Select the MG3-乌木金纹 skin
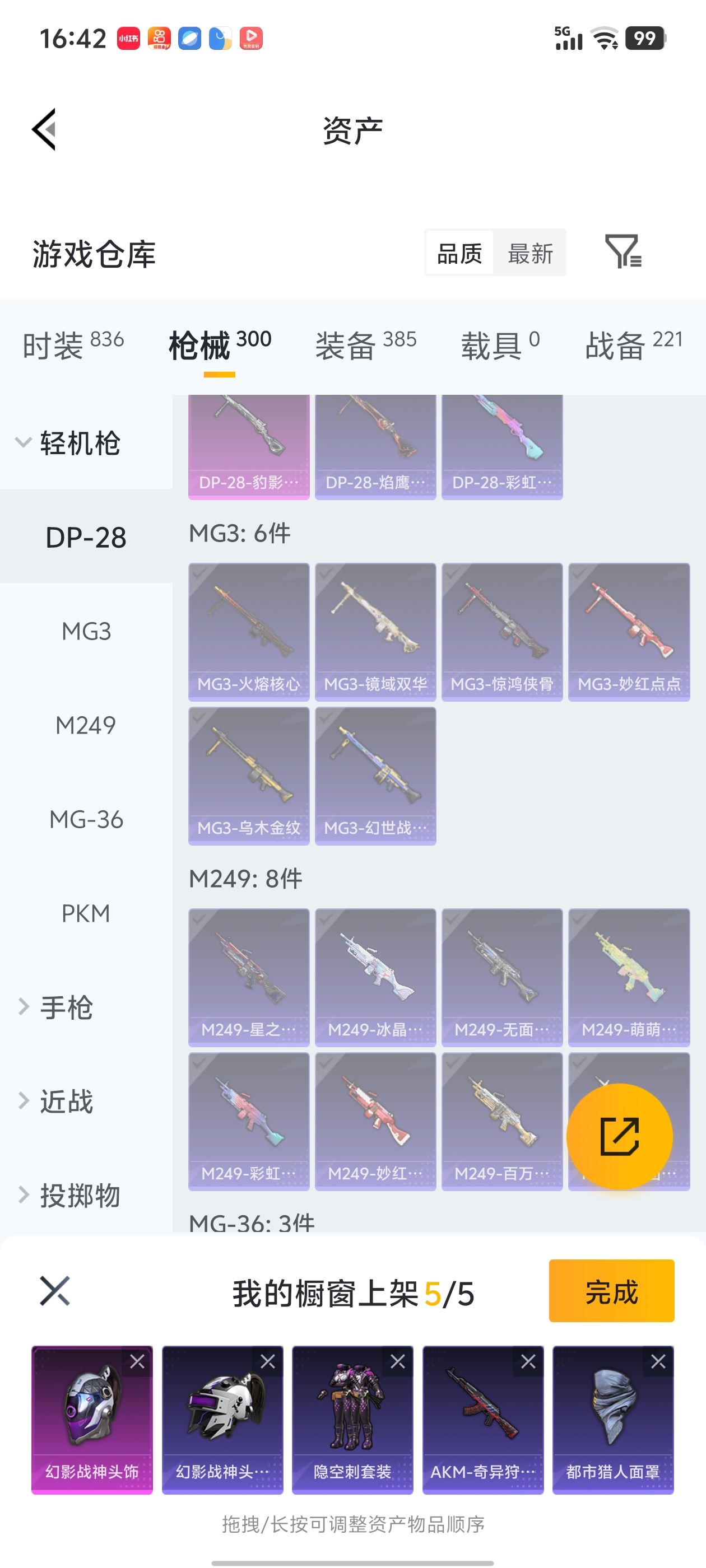The image size is (706, 1568). [x=249, y=775]
